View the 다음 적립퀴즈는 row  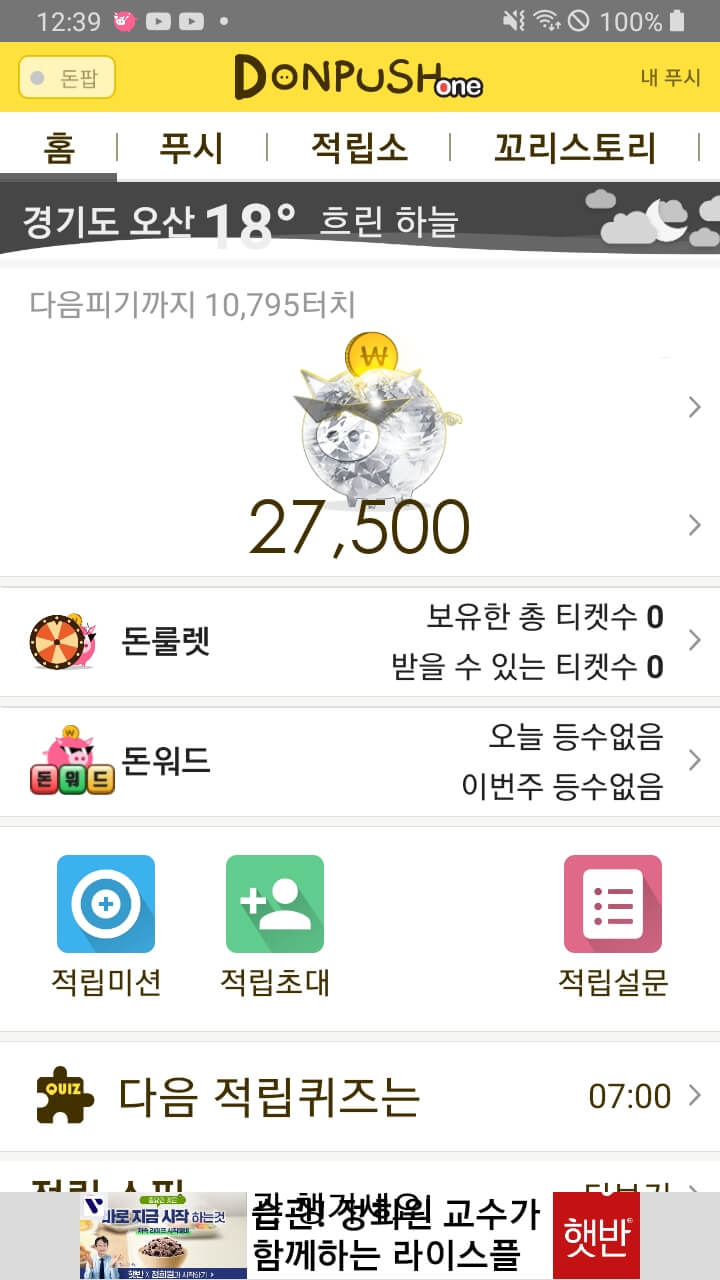click(x=360, y=1096)
